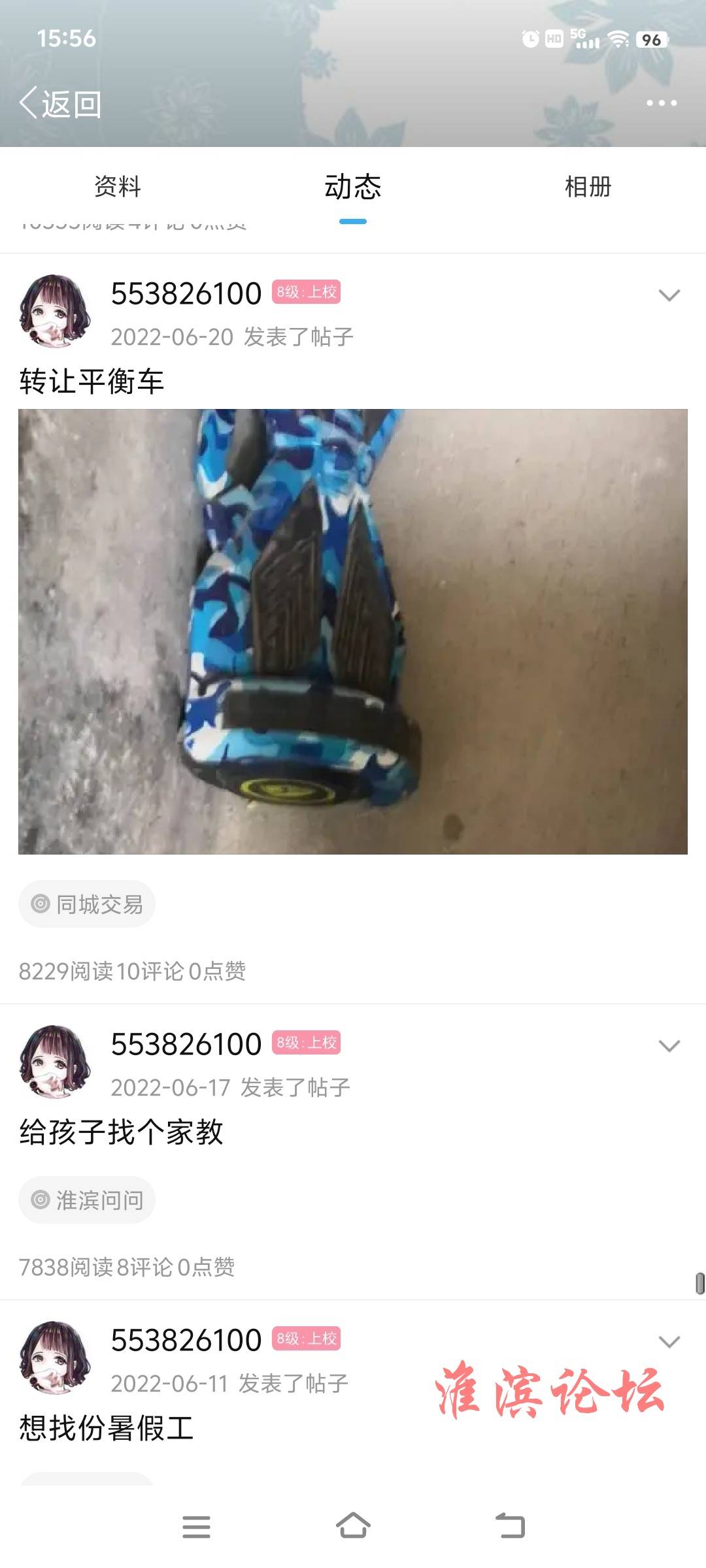706x1568 pixels.
Task: Tap the avatar on the 2022-06-20 post
Action: (x=55, y=311)
